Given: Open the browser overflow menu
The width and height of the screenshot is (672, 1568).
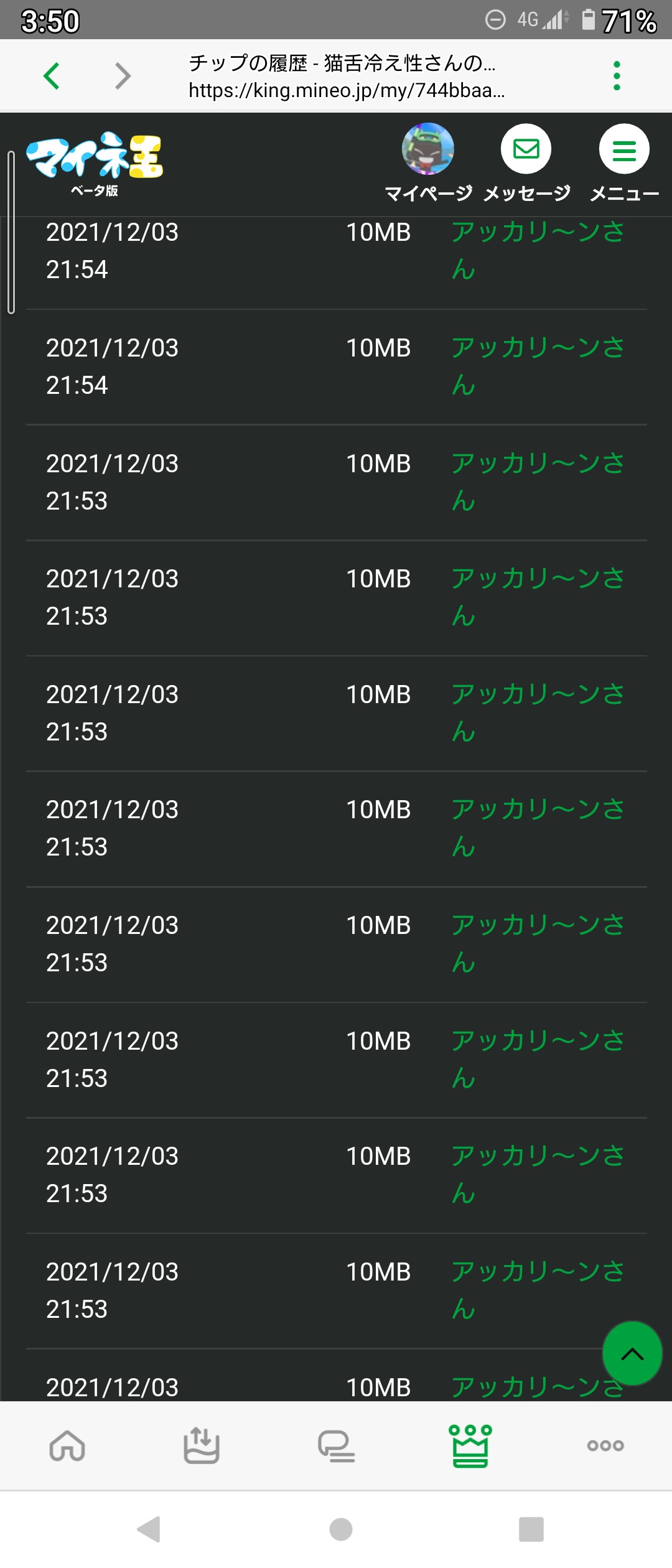Looking at the screenshot, I should [617, 76].
